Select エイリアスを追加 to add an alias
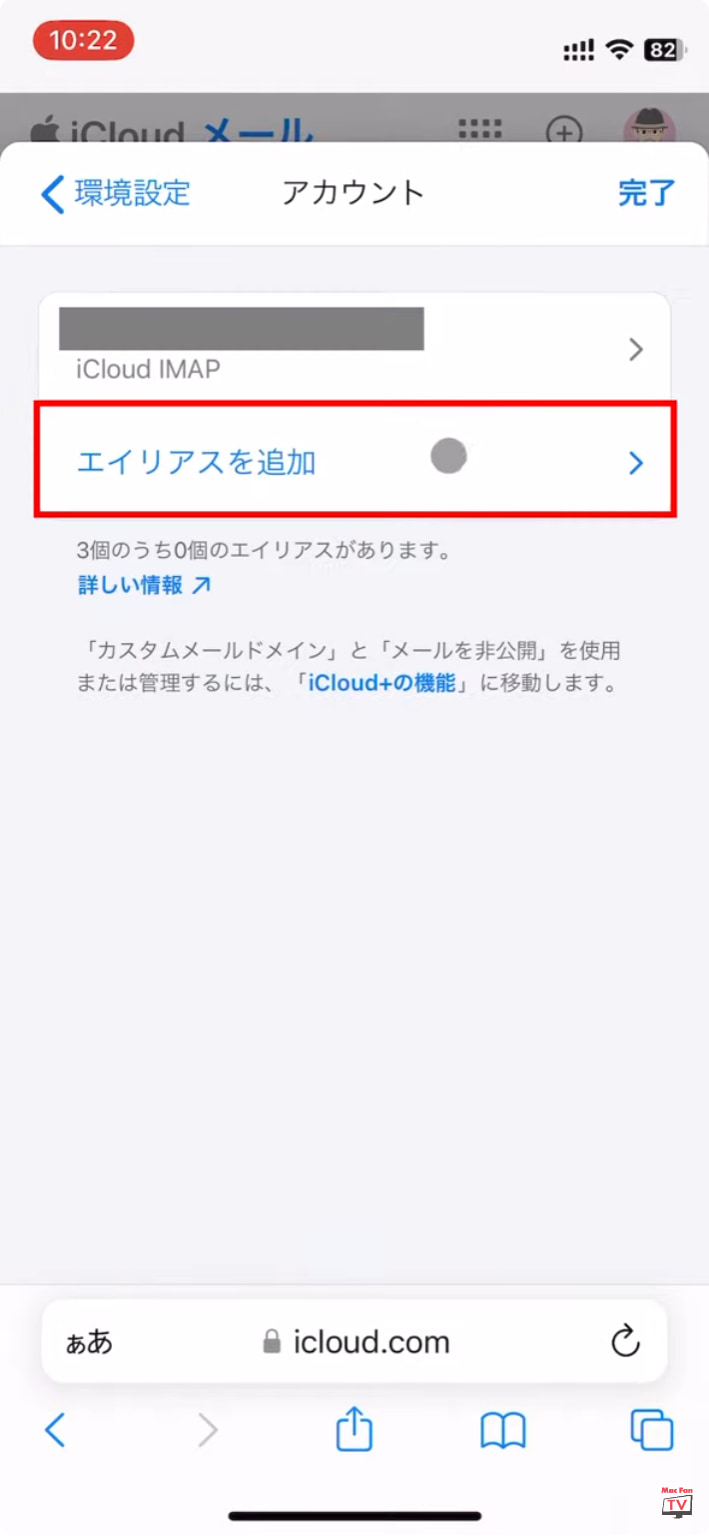 click(x=354, y=461)
